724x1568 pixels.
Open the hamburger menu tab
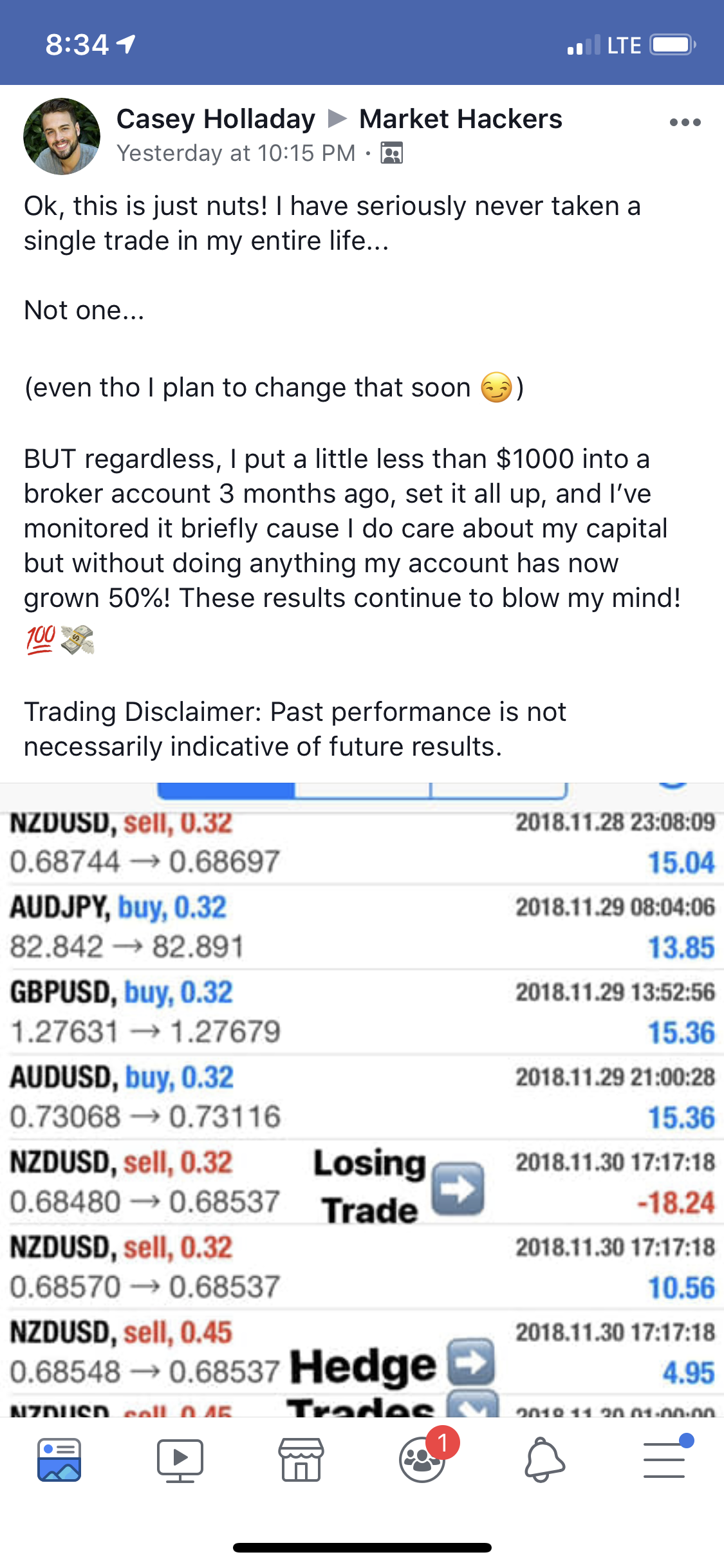pyautogui.click(x=665, y=1460)
